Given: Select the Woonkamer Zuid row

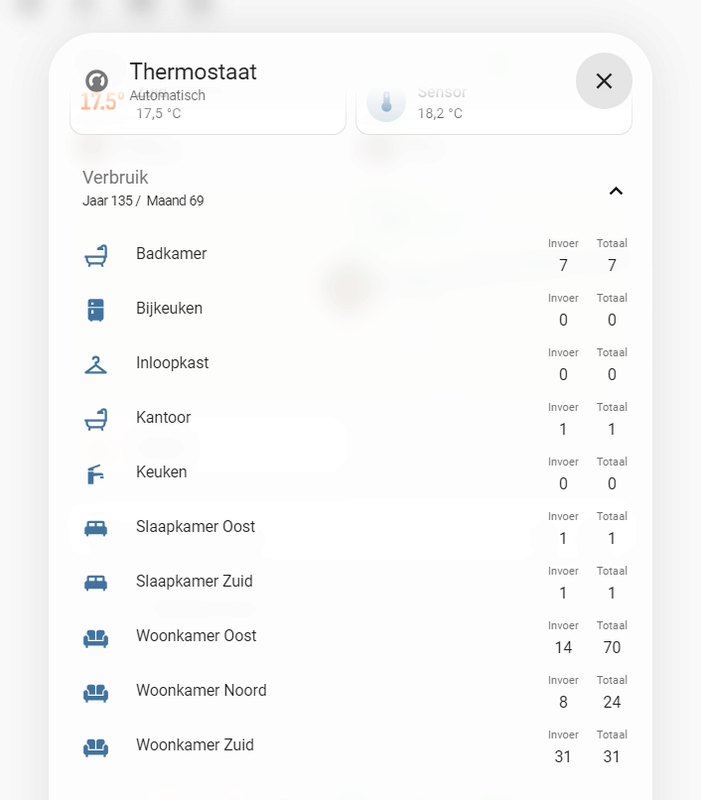Looking at the screenshot, I should 195,745.
